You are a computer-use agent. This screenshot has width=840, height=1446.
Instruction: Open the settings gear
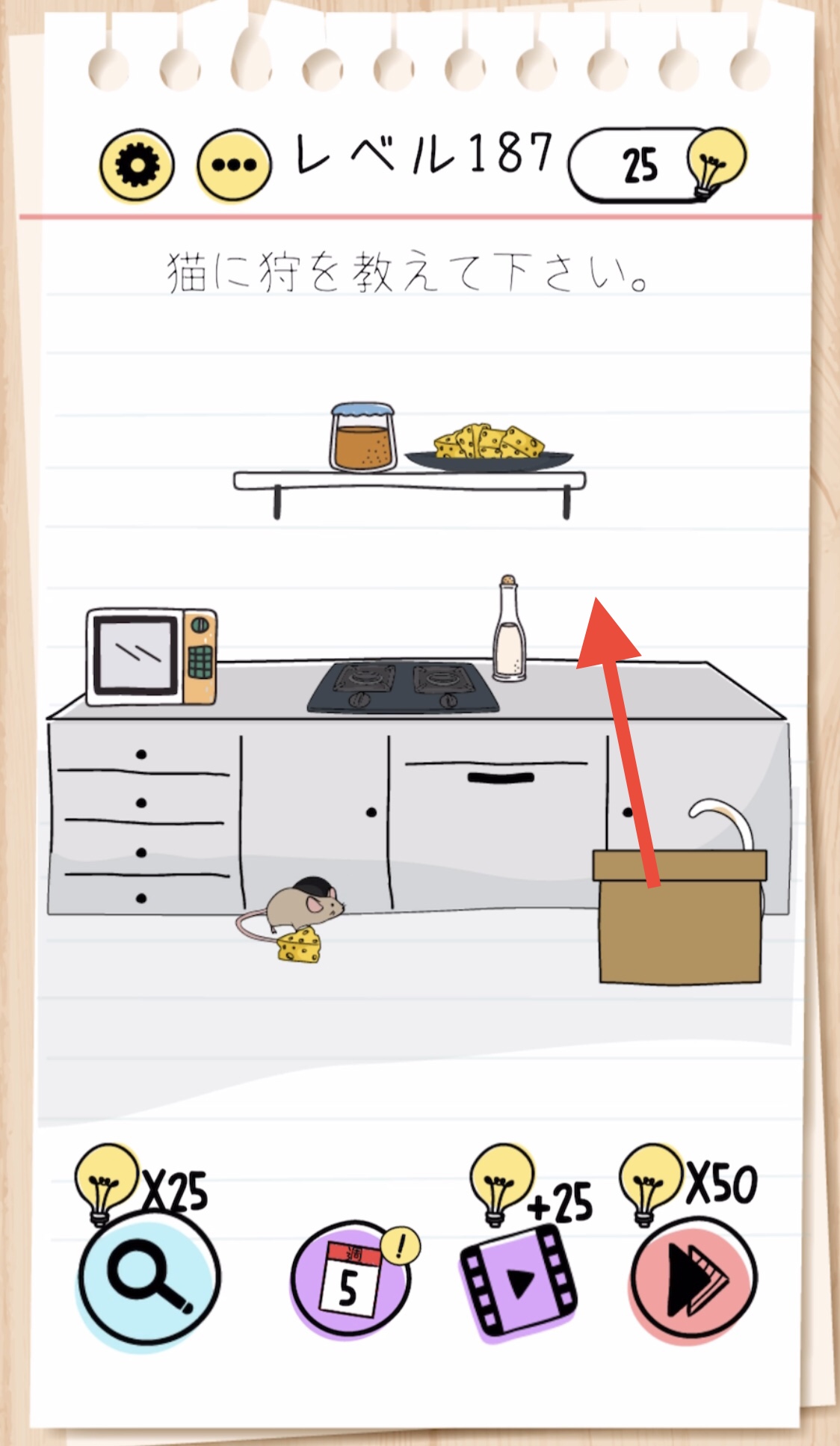click(x=137, y=165)
